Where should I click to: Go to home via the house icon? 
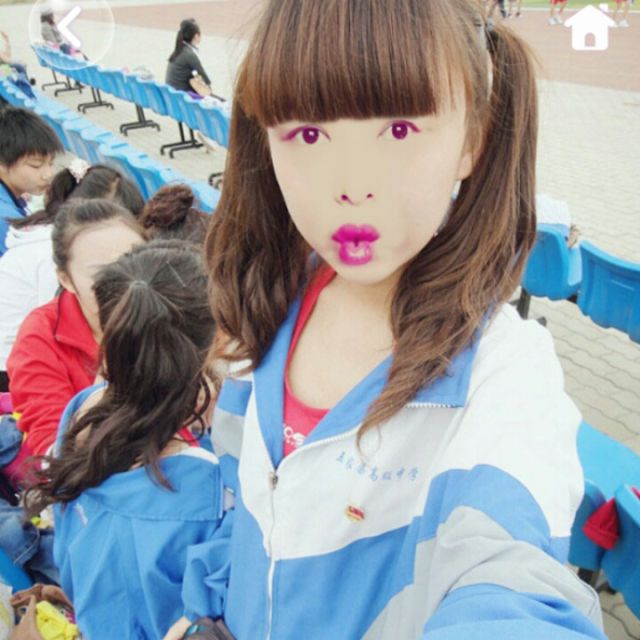590,28
